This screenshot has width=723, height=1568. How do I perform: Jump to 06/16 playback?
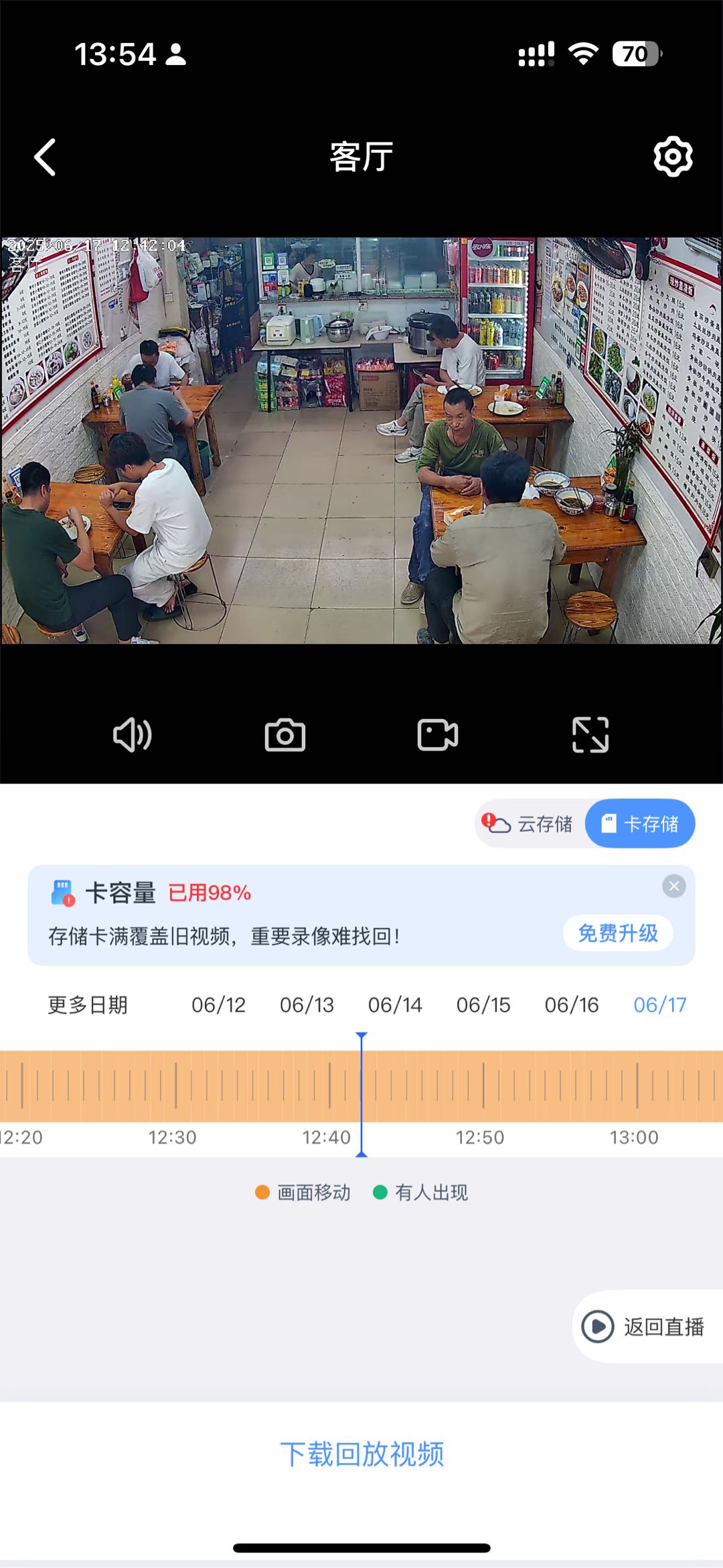click(x=572, y=1005)
